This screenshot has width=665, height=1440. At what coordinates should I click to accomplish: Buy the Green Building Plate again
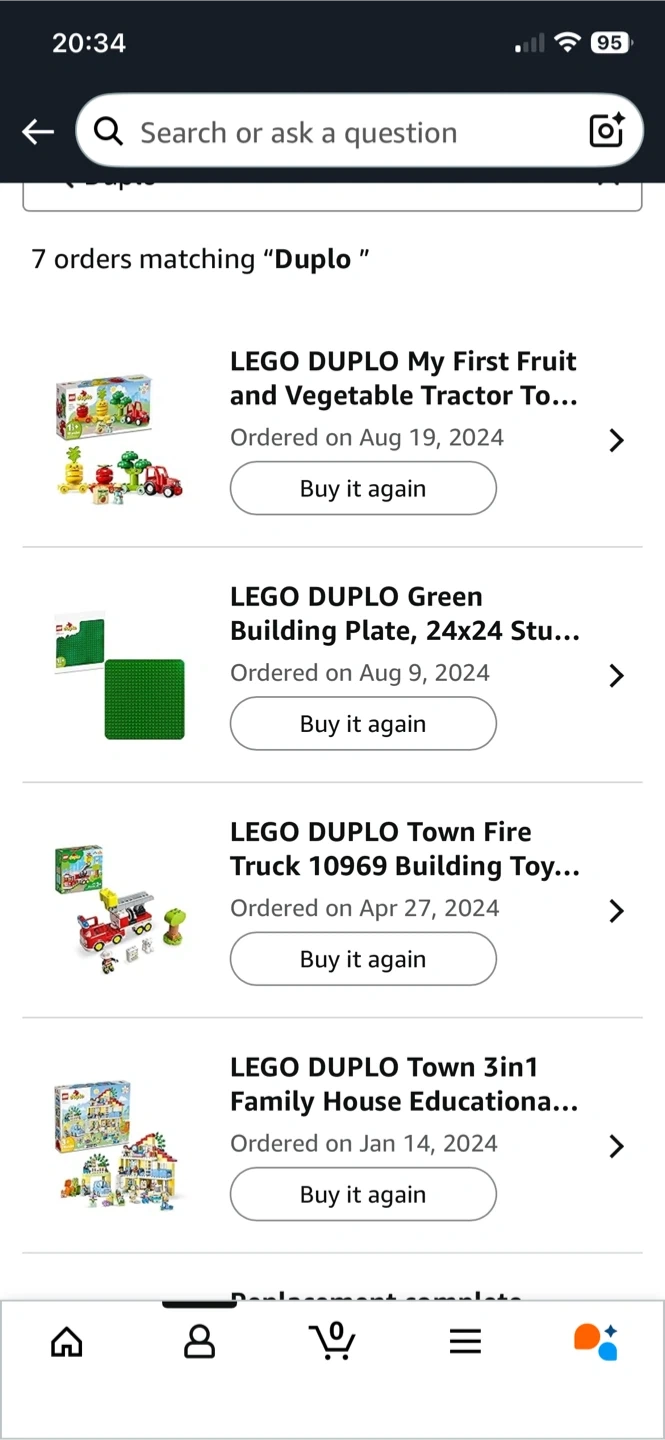363,724
